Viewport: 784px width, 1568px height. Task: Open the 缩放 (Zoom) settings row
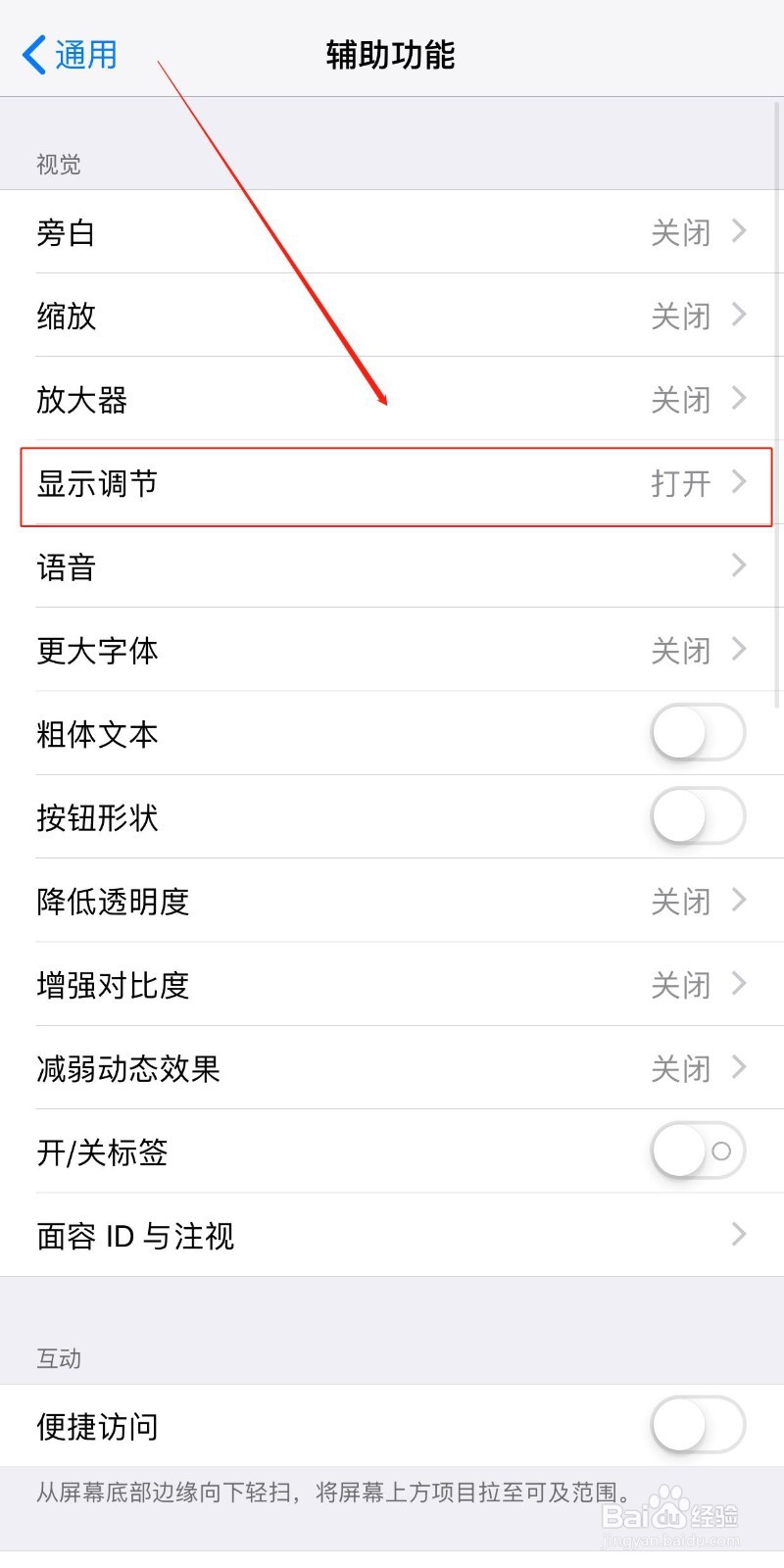[392, 316]
